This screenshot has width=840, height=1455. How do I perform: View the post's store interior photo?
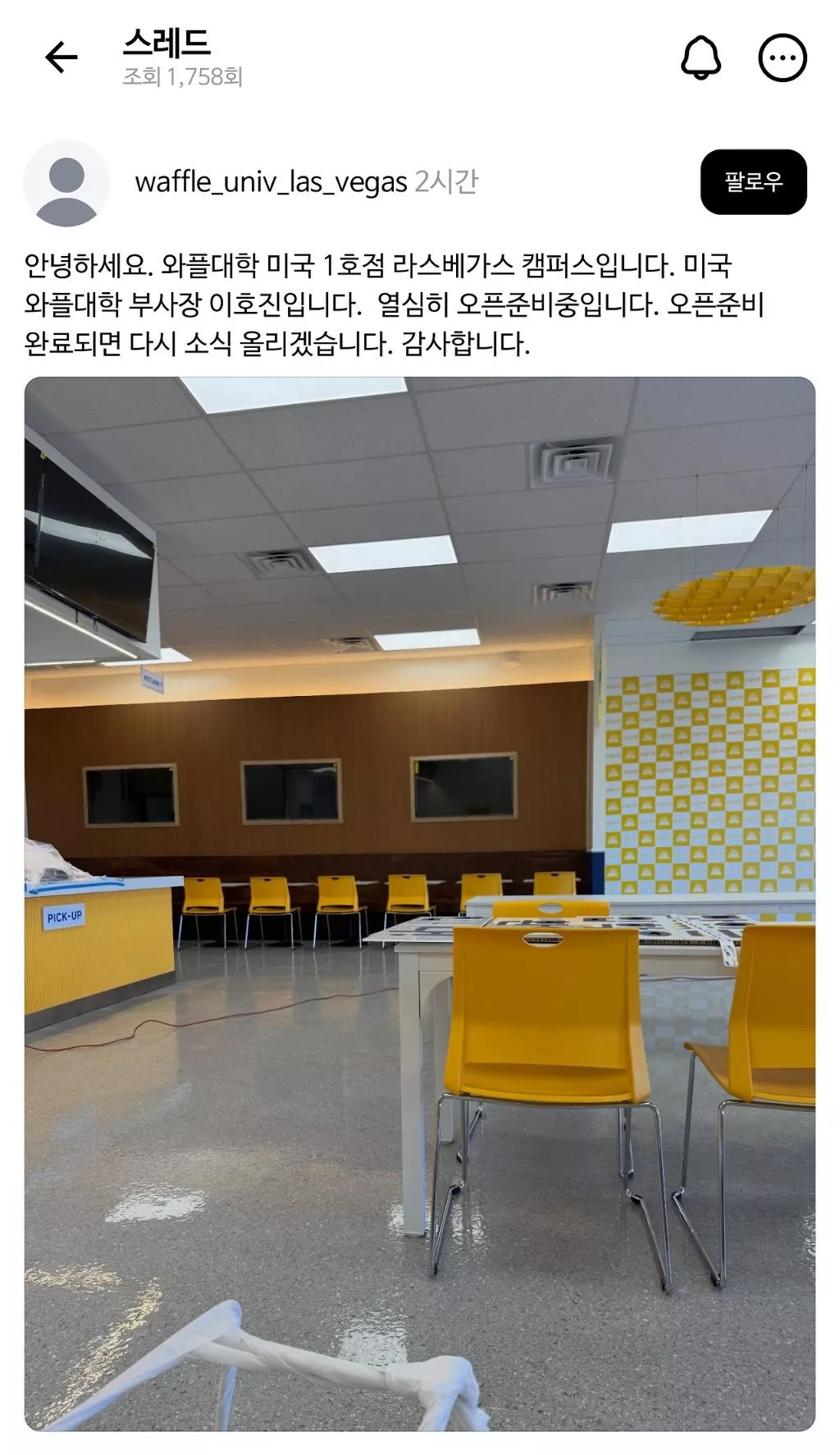click(x=420, y=904)
